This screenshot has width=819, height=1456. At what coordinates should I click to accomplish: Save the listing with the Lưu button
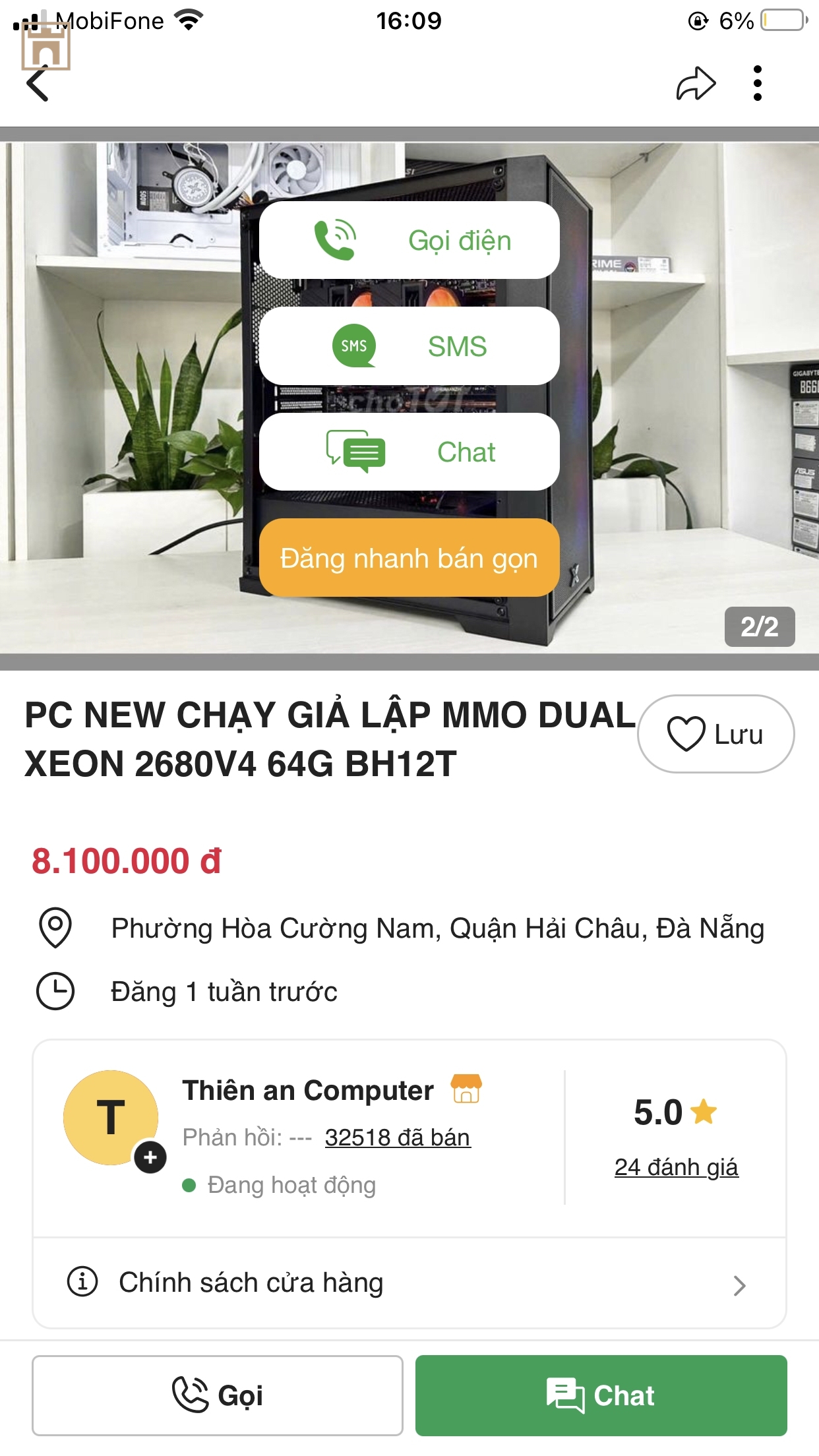coord(715,734)
